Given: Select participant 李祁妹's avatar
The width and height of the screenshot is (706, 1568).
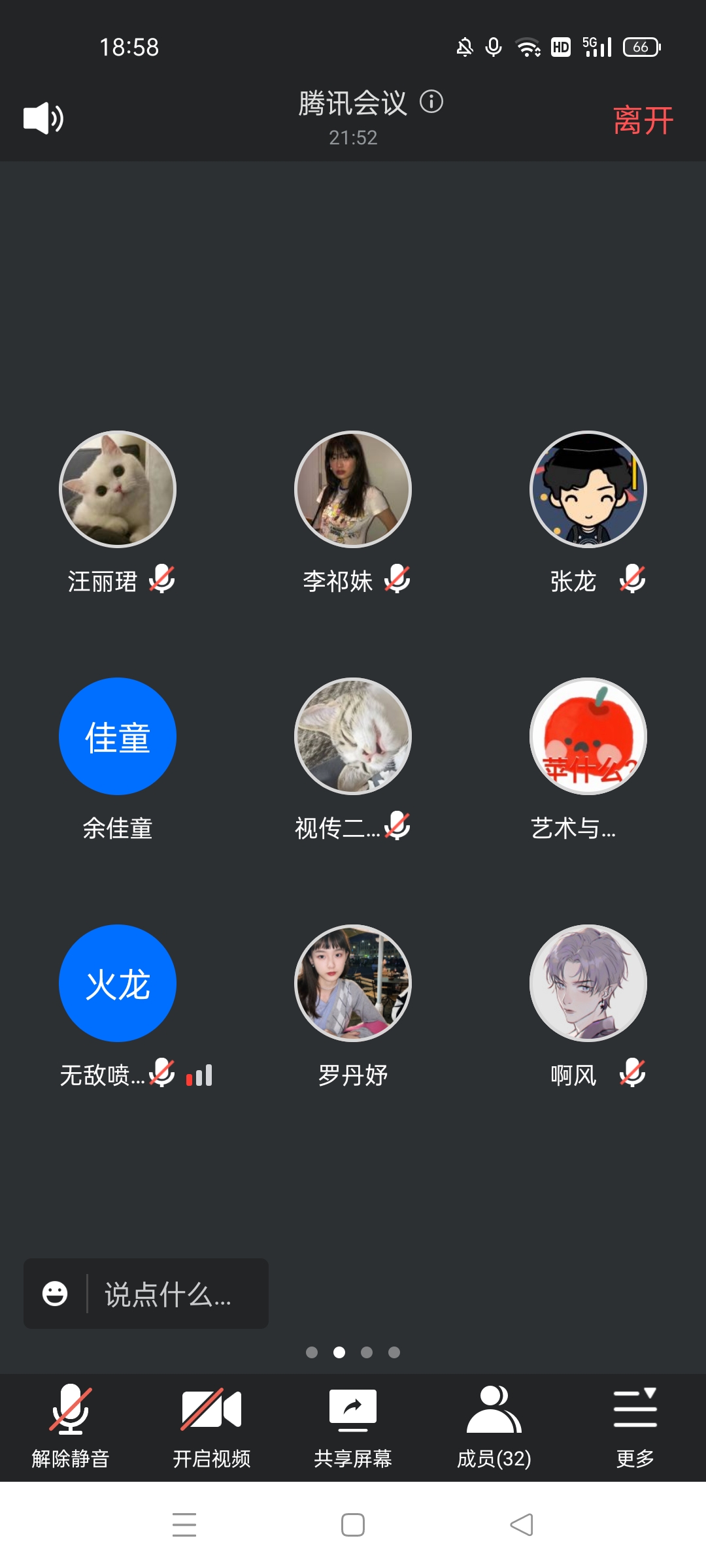Looking at the screenshot, I should click(353, 489).
